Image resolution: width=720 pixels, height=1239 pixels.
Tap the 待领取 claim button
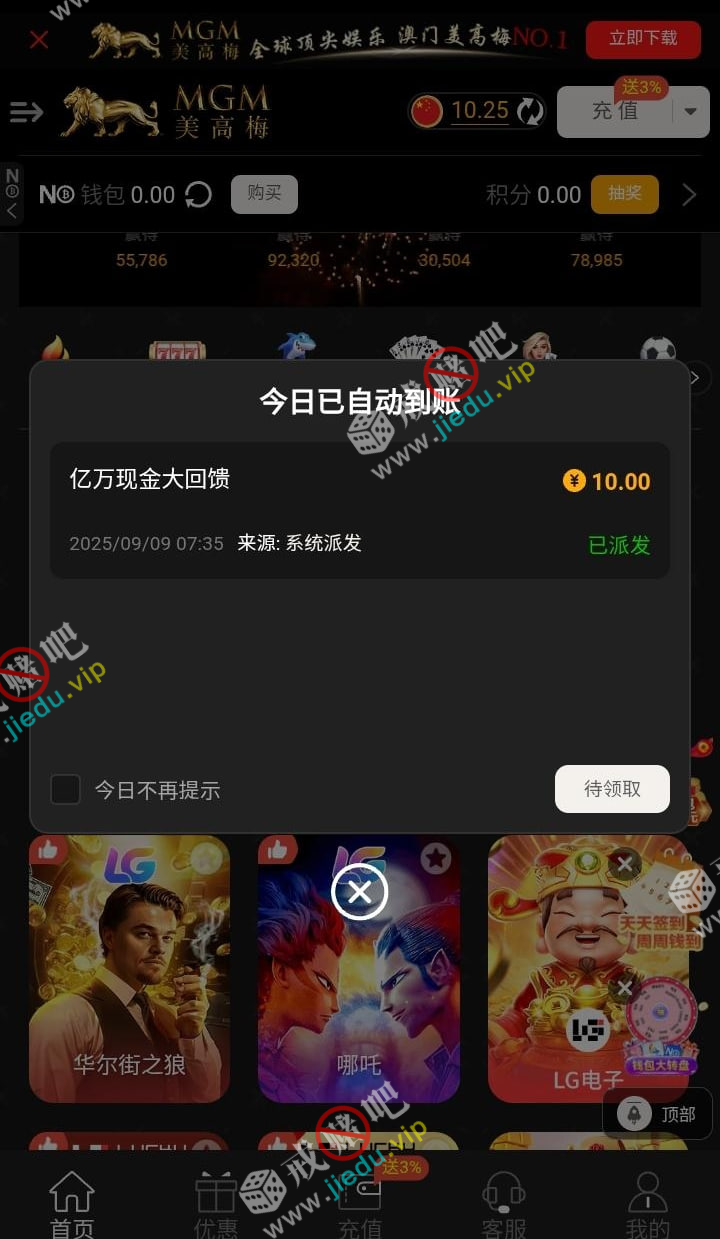612,789
